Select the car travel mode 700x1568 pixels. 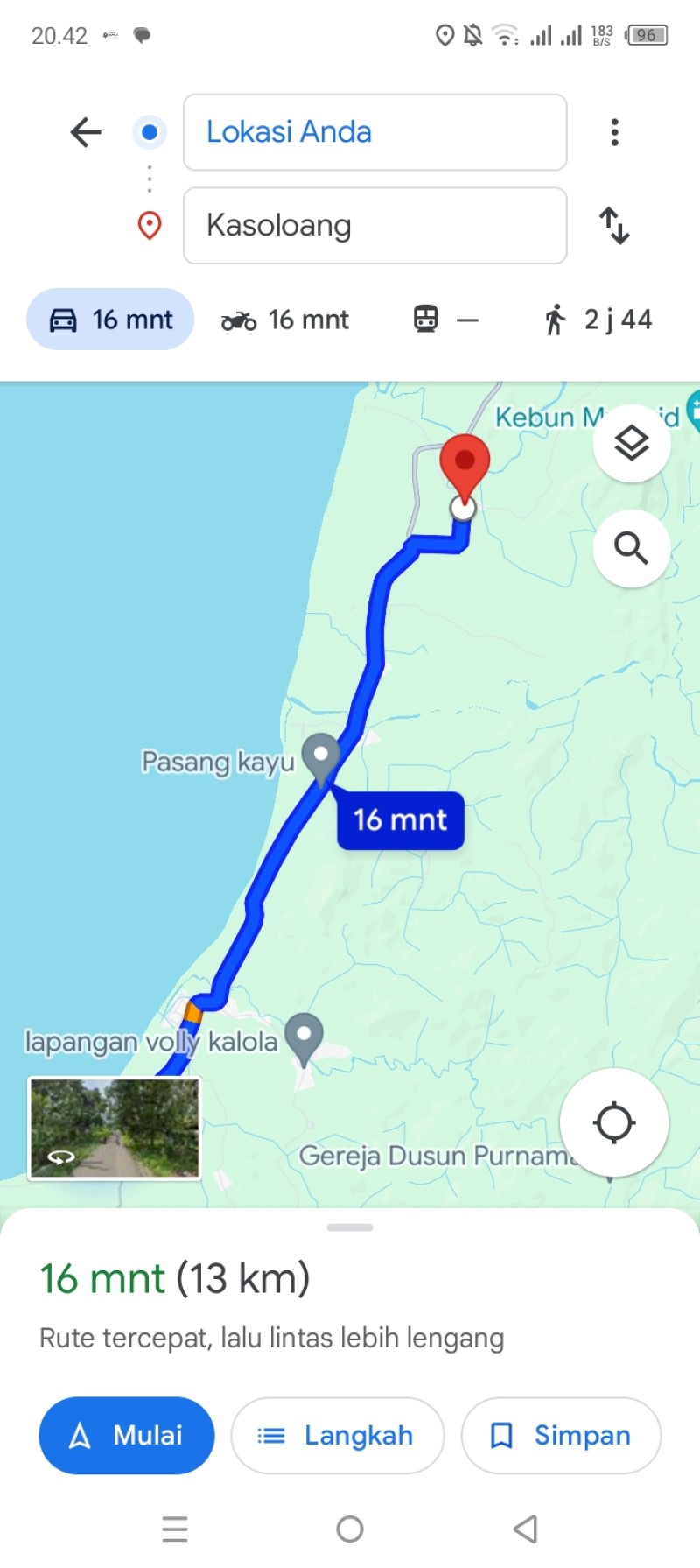[x=110, y=320]
